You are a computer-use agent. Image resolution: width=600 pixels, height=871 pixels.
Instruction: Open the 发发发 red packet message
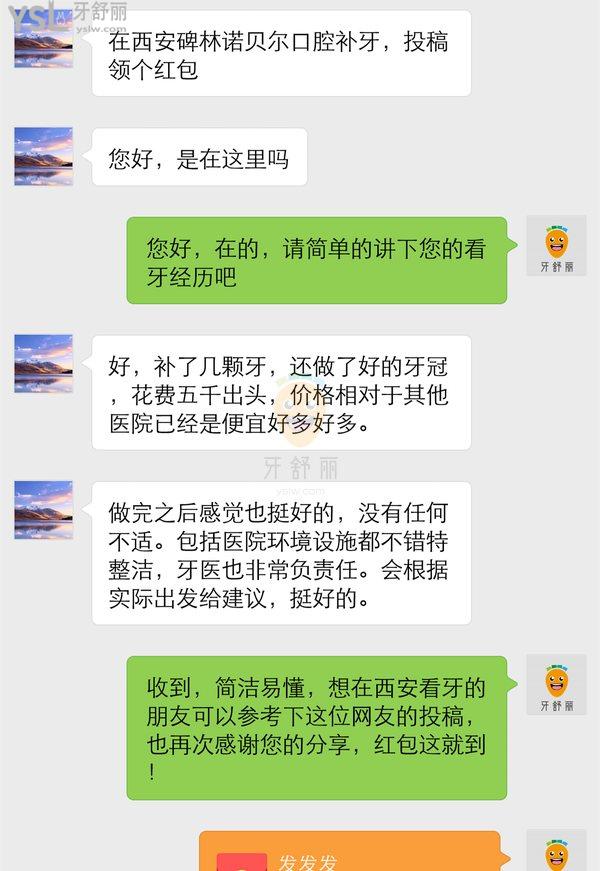(x=349, y=852)
